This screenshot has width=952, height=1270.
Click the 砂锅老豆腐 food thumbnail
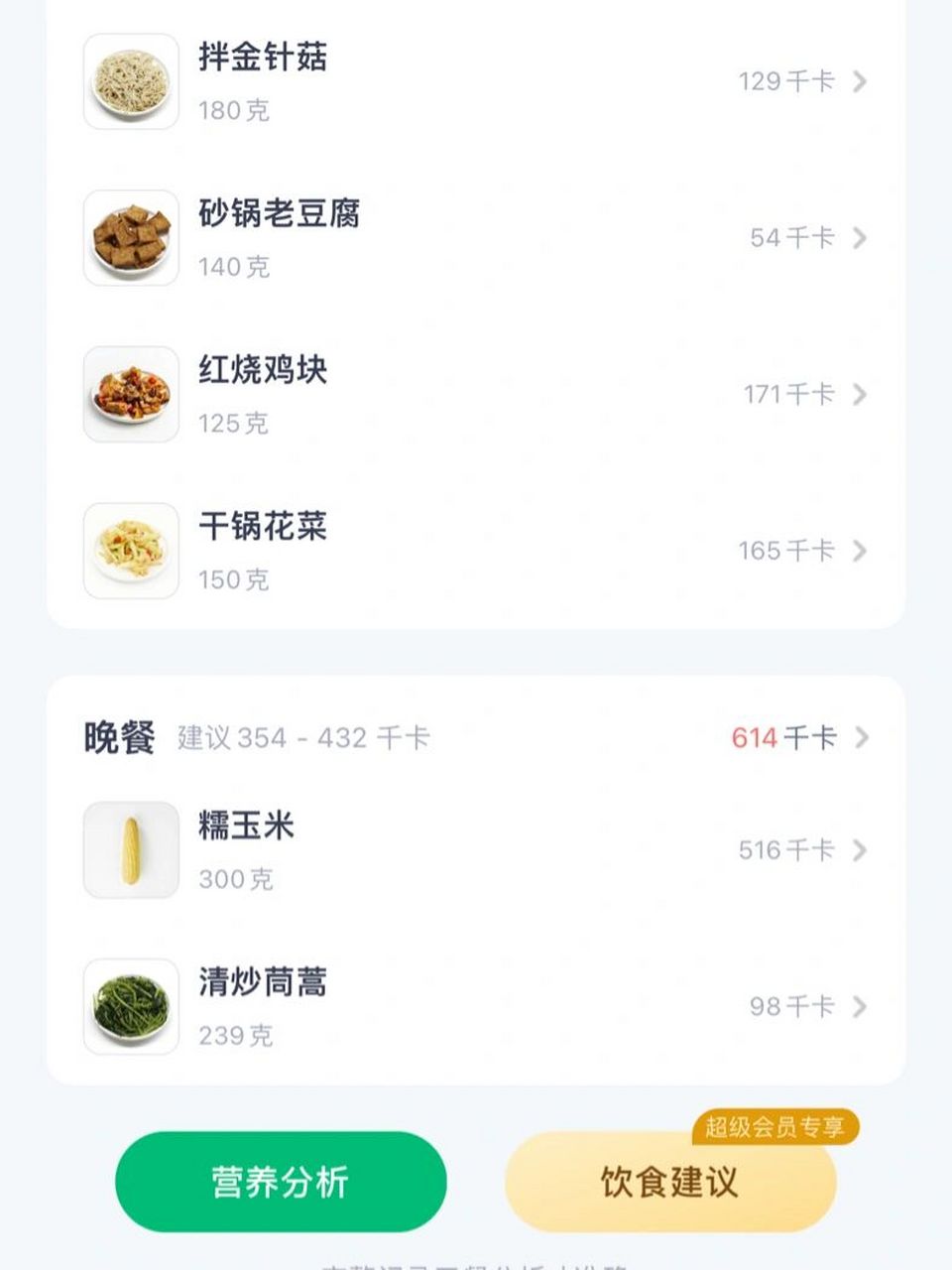coord(130,237)
